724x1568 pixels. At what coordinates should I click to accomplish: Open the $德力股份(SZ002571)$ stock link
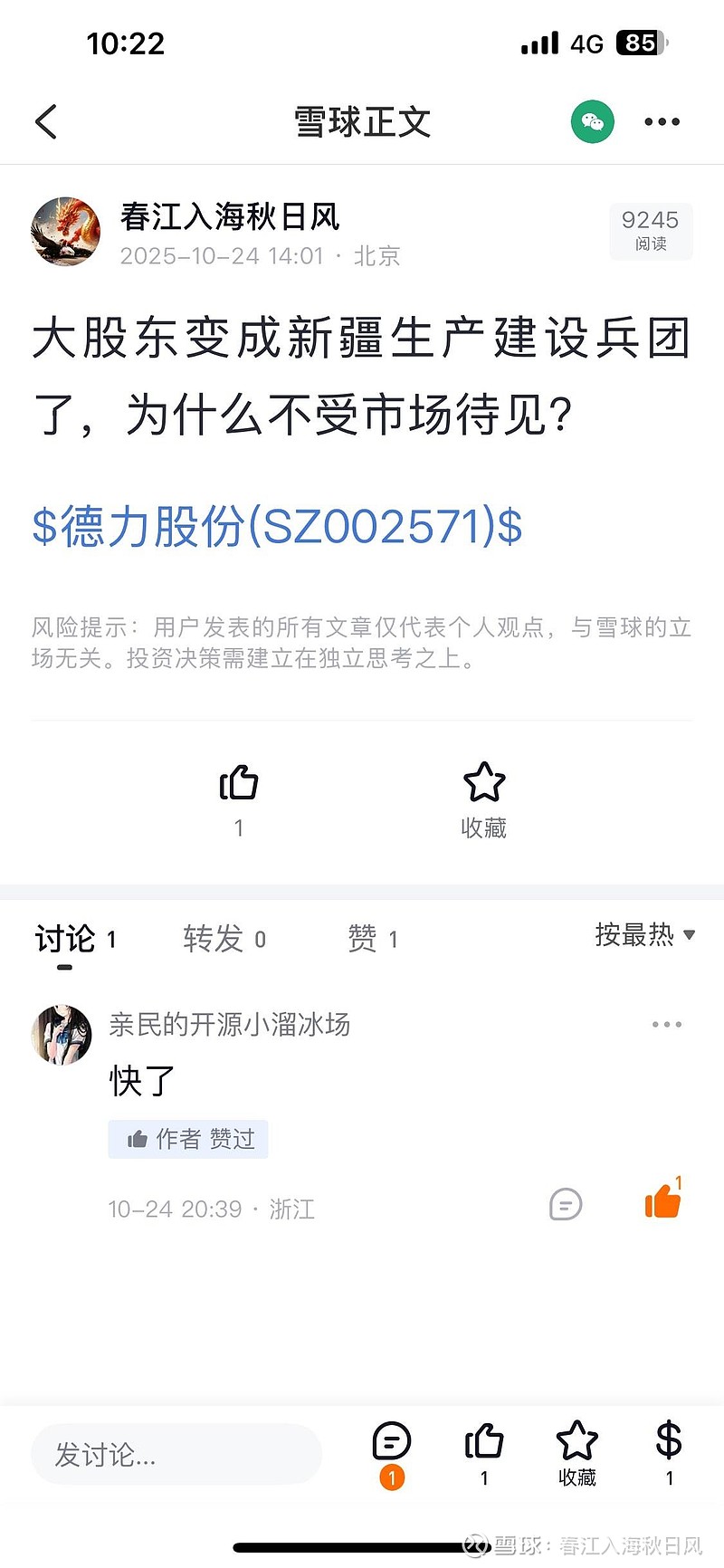pyautogui.click(x=276, y=528)
